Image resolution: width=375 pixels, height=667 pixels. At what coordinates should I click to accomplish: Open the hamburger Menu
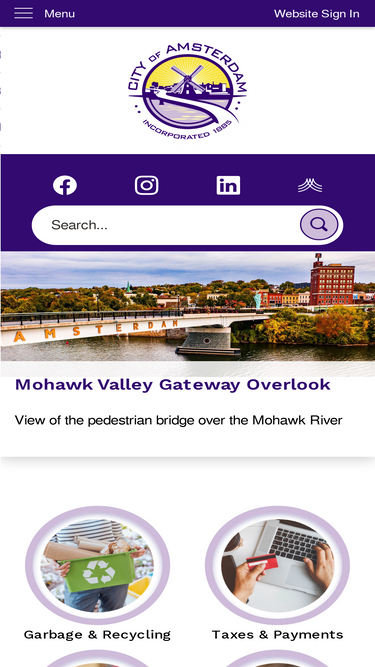tap(44, 14)
